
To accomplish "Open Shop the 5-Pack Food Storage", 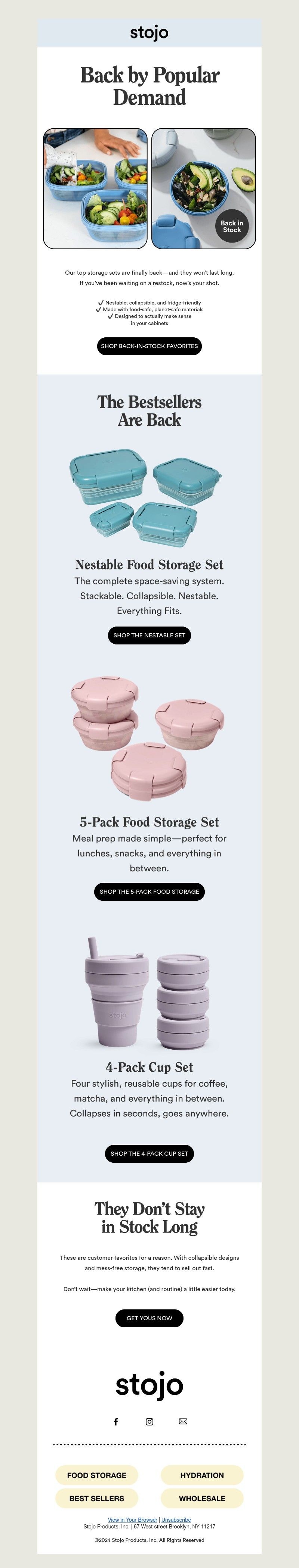I will click(149, 891).
